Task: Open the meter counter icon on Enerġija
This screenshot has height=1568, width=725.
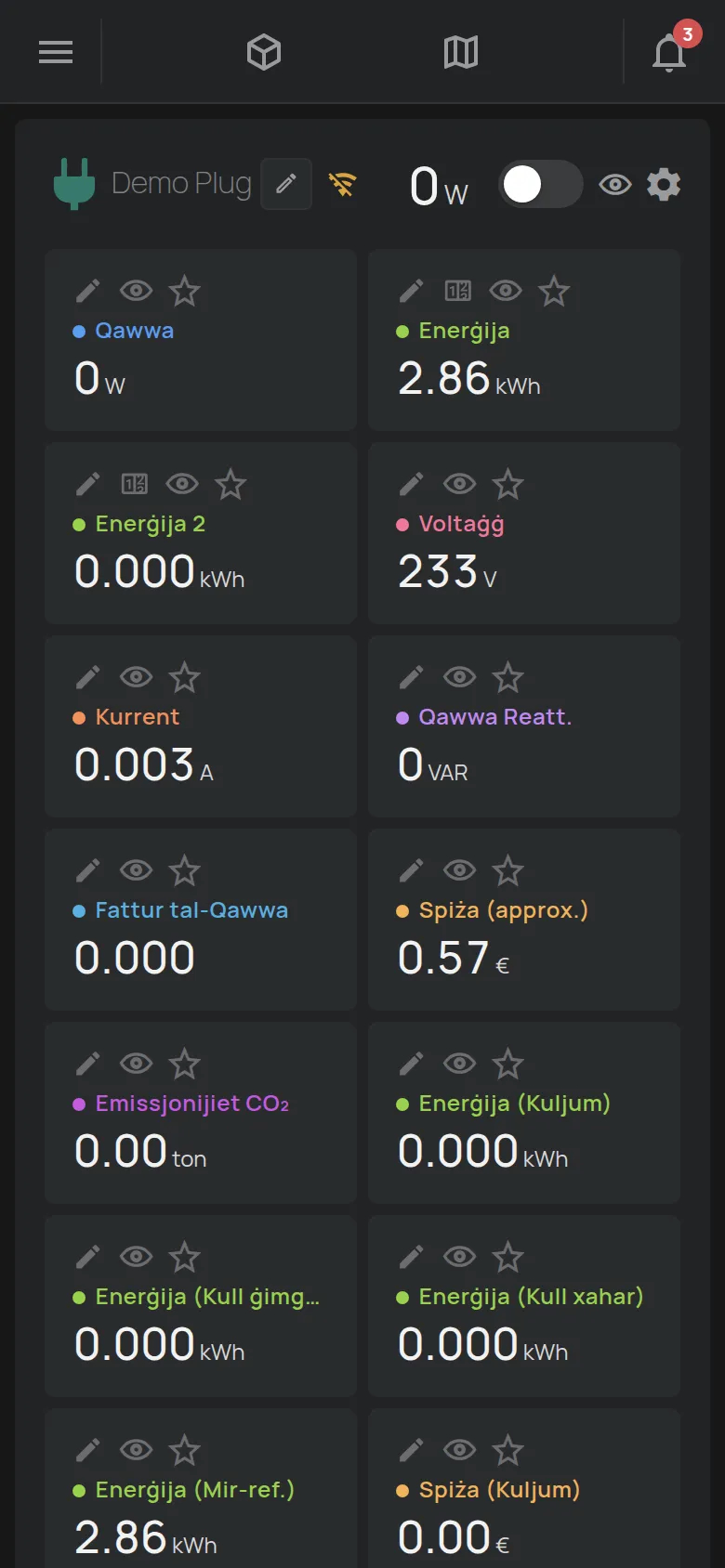Action: coord(458,292)
